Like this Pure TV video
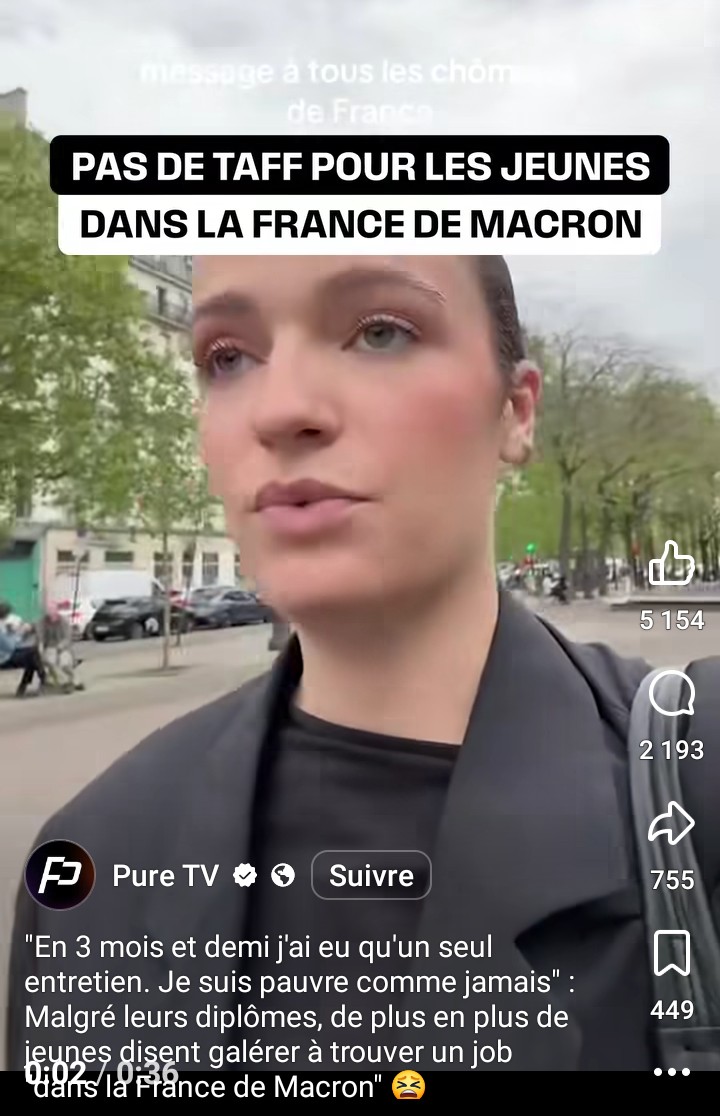Screen dimensions: 720x1116 pos(672,564)
